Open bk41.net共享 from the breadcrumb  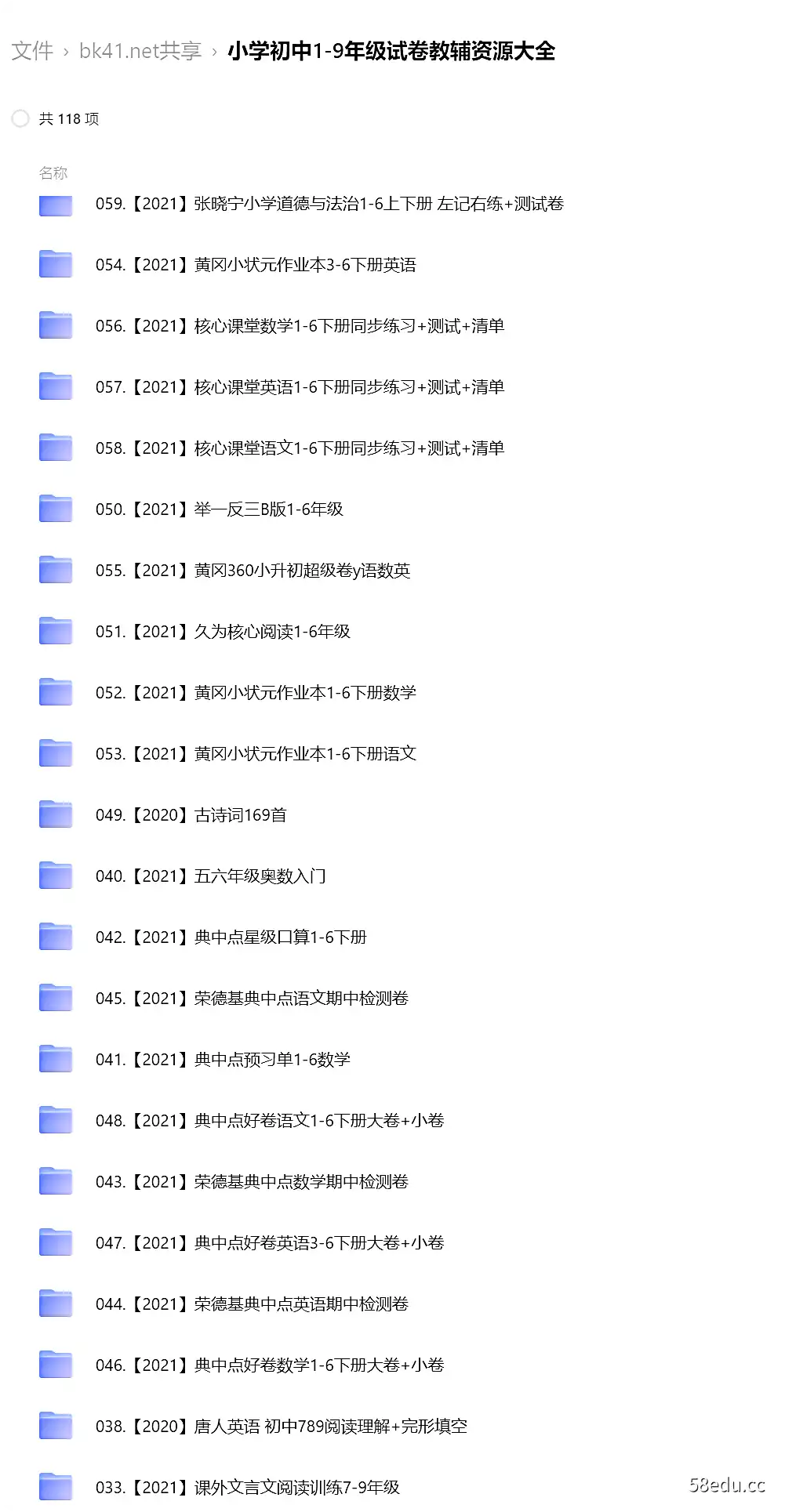click(140, 51)
